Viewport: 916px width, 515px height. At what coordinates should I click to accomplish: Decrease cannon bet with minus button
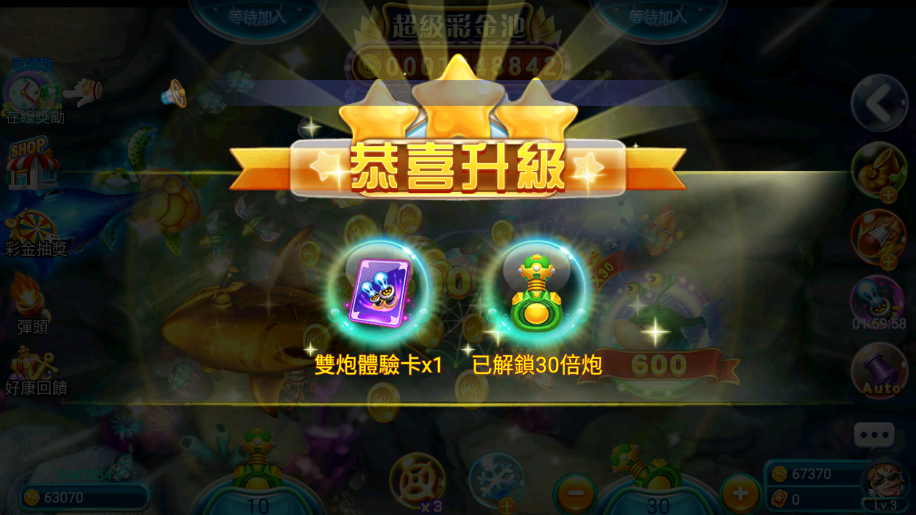pyautogui.click(x=575, y=492)
